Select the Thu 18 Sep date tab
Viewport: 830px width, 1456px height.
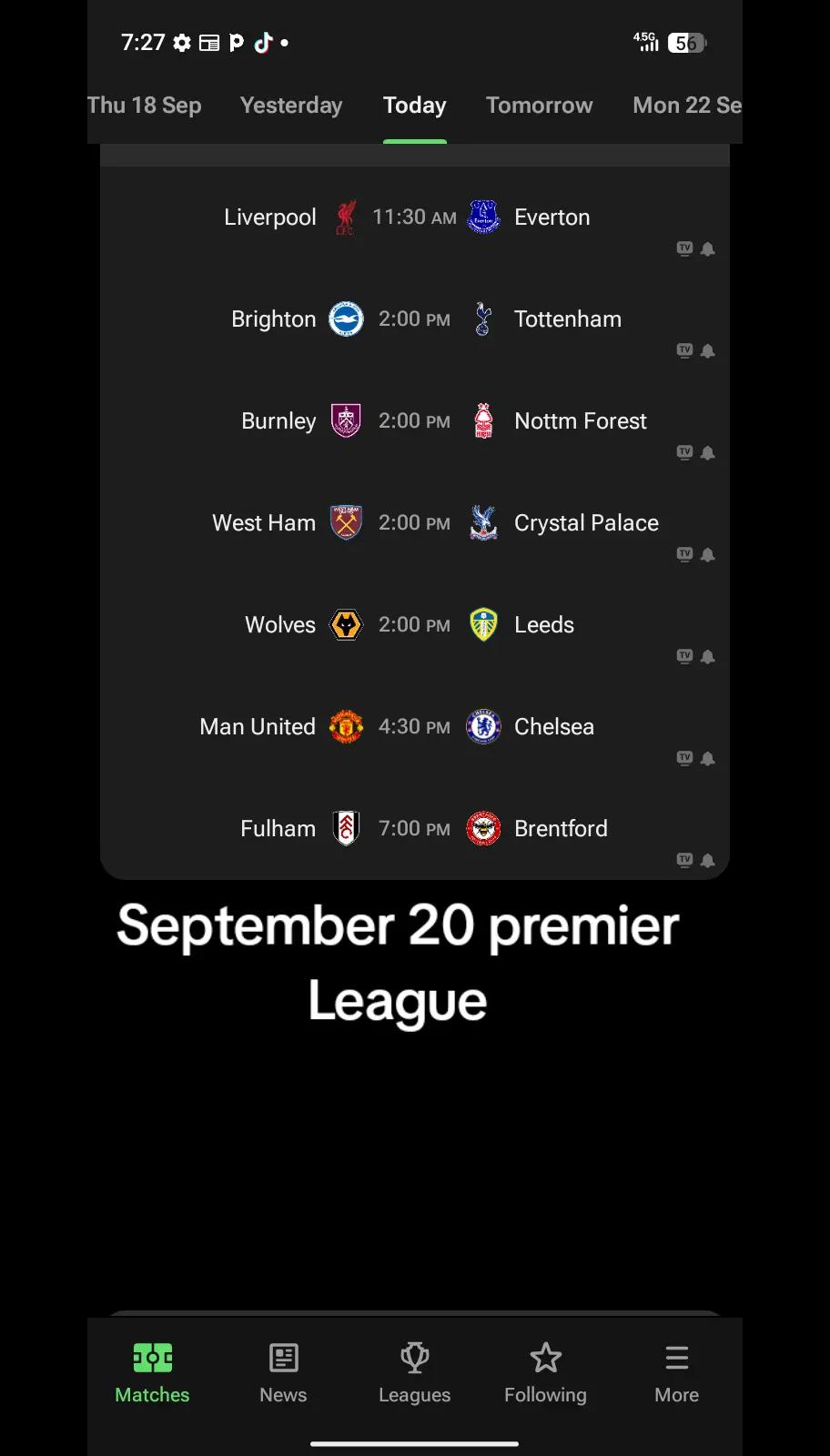click(x=145, y=106)
